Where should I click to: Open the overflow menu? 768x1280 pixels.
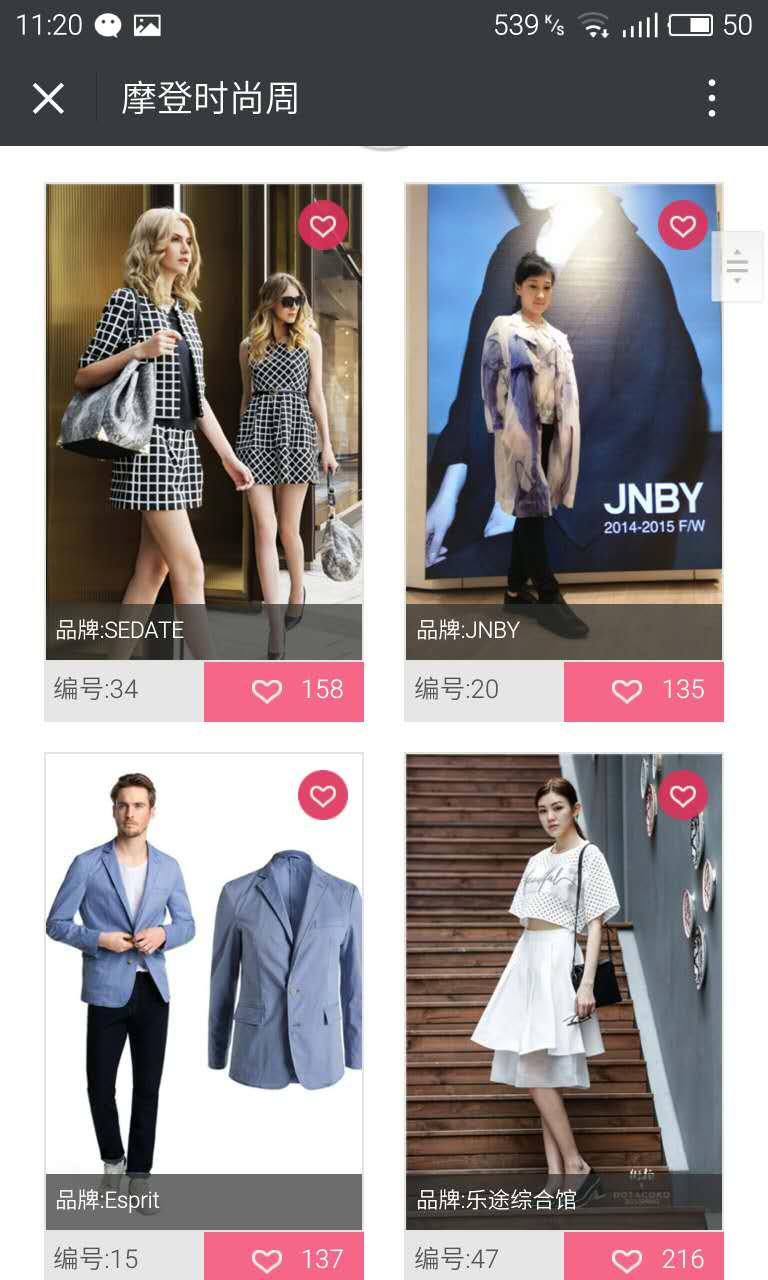point(712,99)
